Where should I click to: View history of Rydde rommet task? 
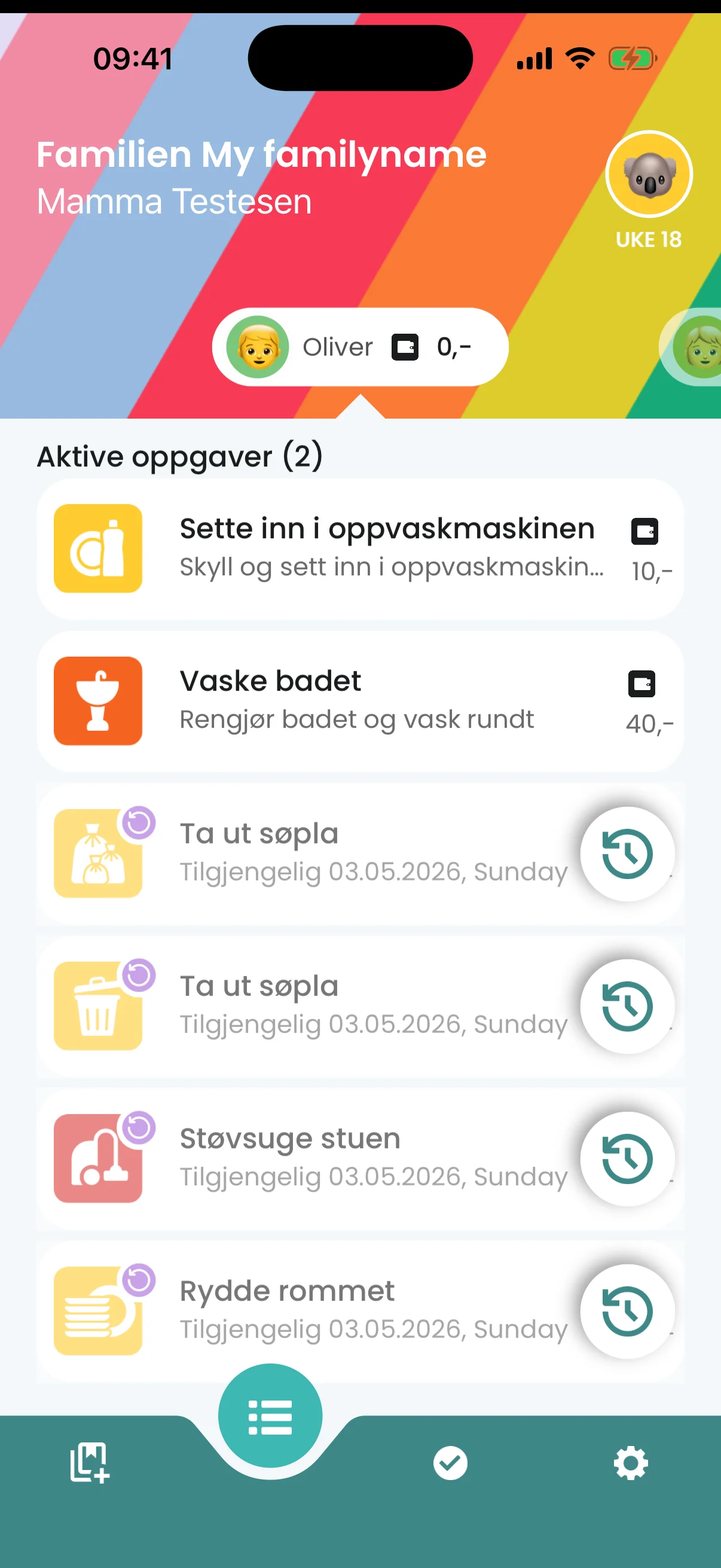(x=627, y=1311)
